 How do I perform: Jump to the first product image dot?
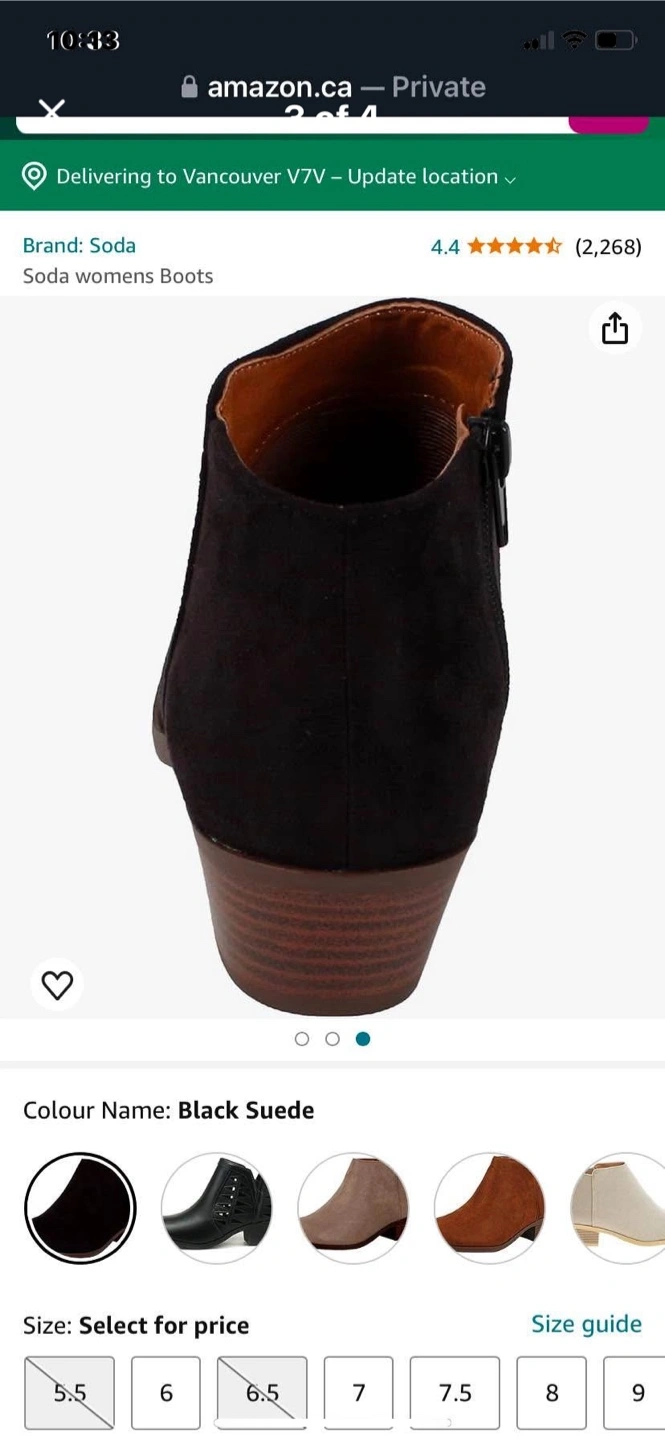pos(302,1039)
